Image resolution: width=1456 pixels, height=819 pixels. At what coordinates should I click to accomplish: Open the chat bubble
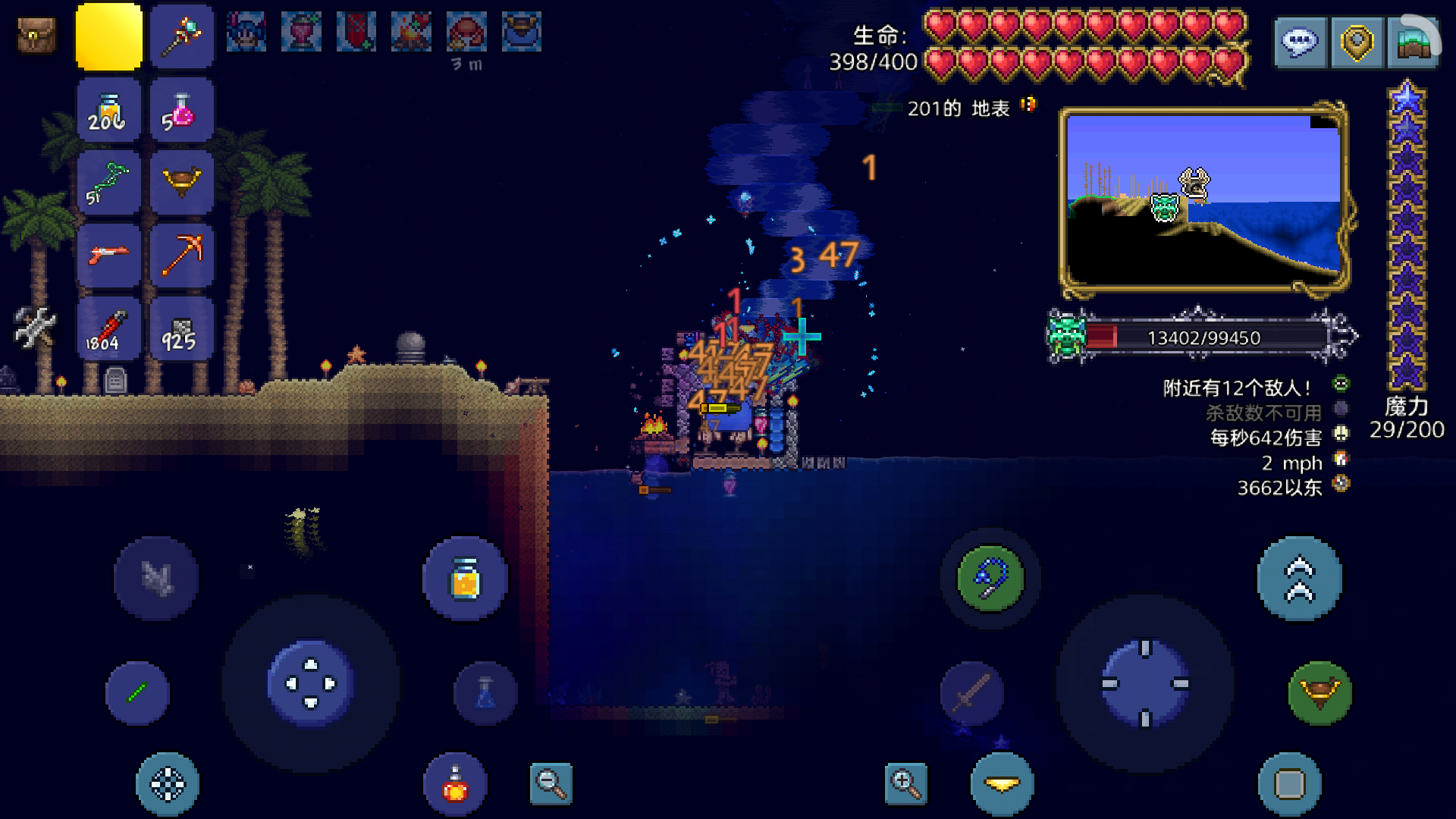(x=1300, y=42)
